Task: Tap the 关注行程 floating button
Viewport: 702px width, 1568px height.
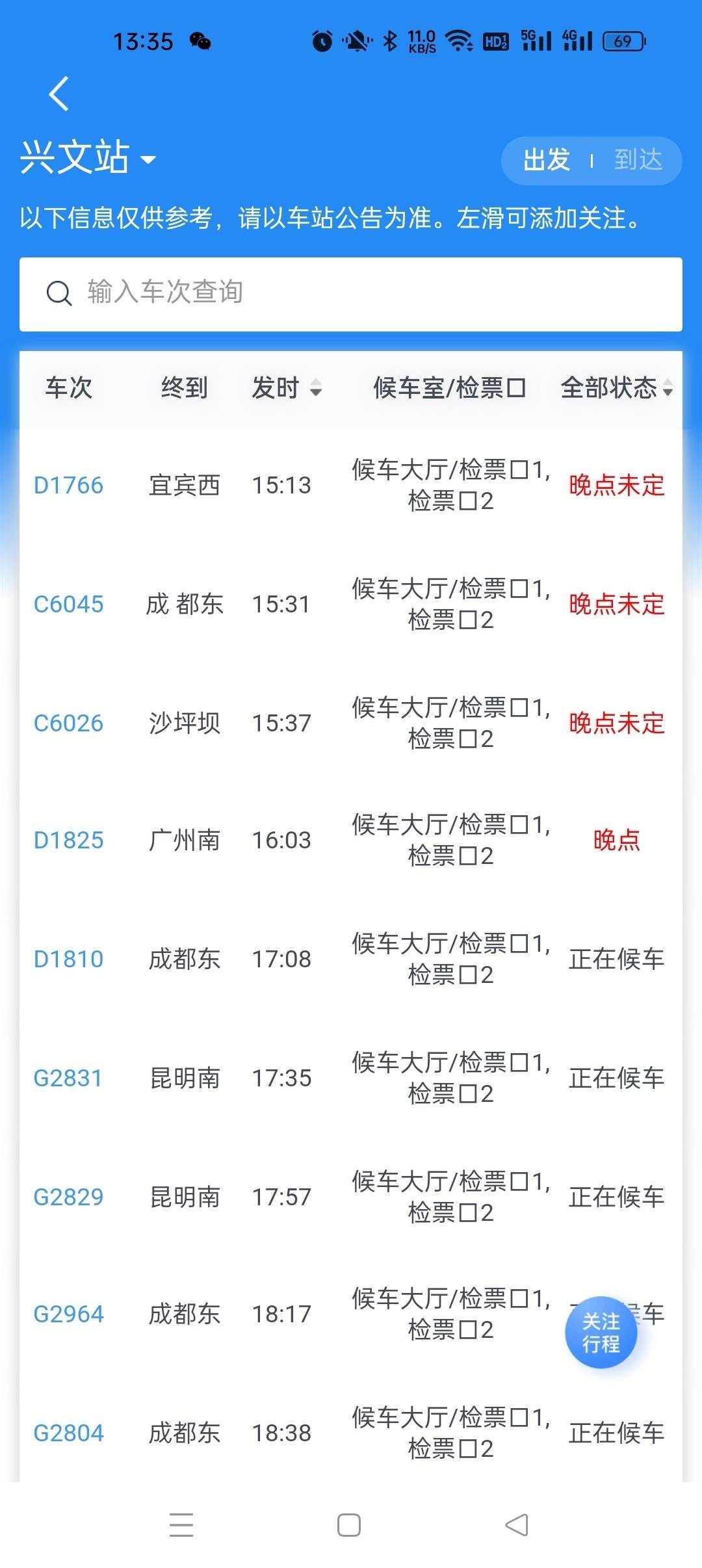Action: [601, 1332]
